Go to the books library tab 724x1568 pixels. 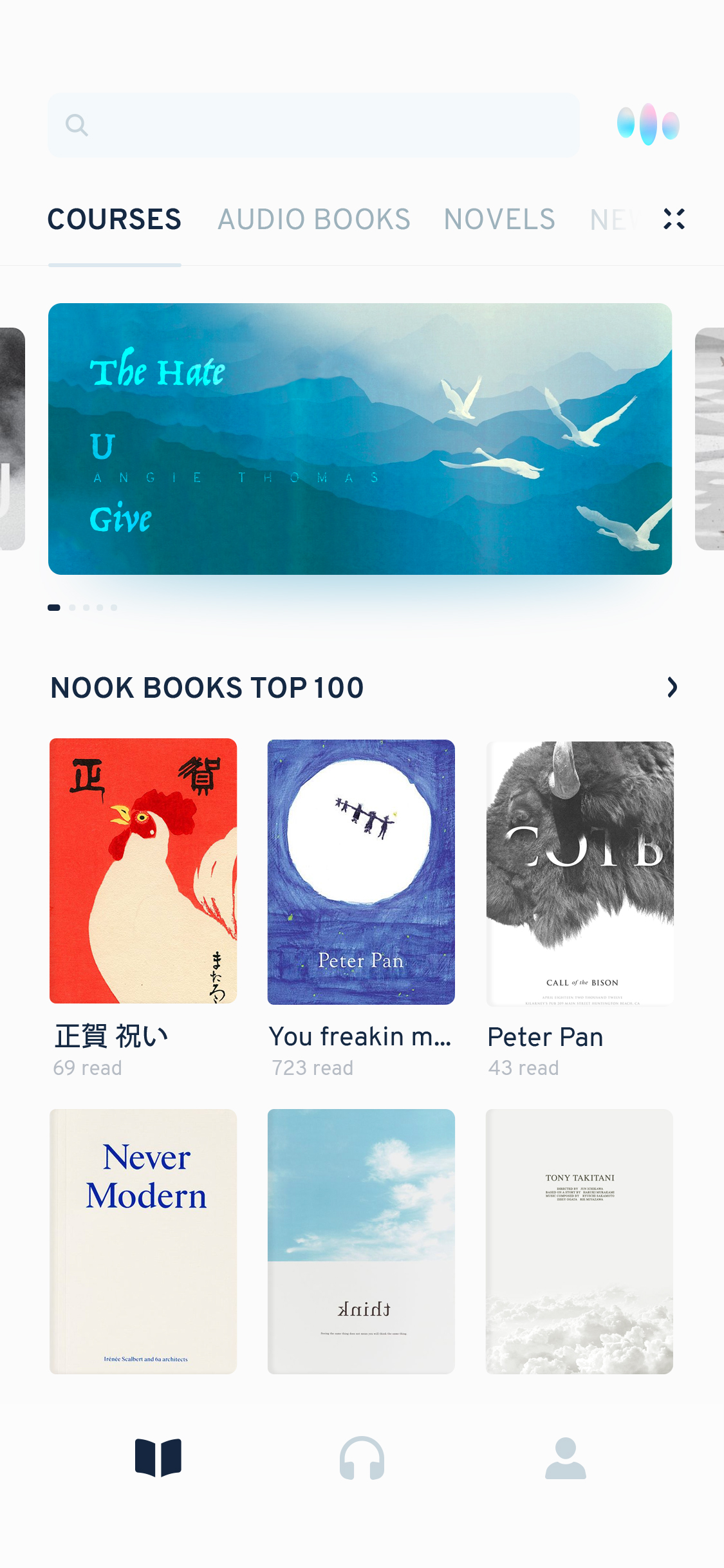[x=158, y=1458]
